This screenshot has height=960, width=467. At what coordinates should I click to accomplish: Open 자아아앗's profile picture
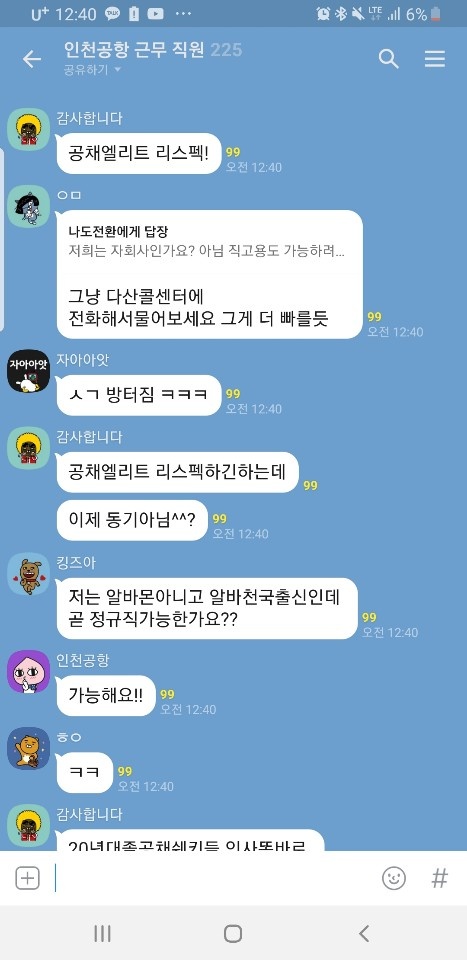tap(28, 371)
